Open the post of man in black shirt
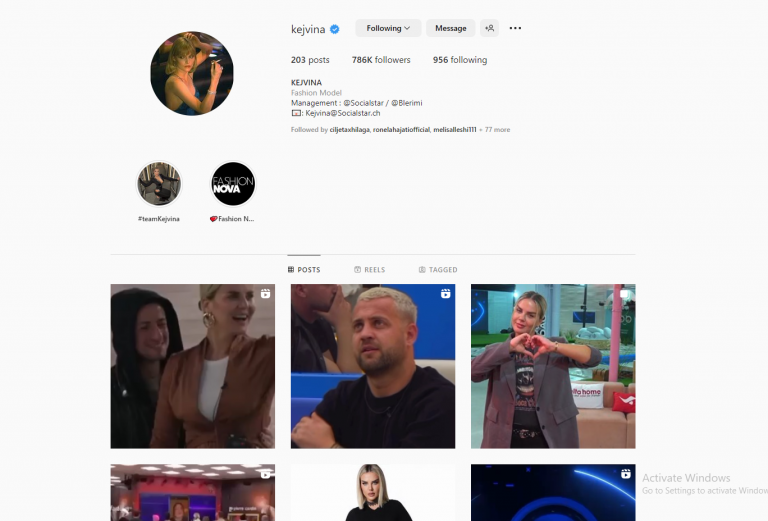768x521 pixels. pos(372,366)
